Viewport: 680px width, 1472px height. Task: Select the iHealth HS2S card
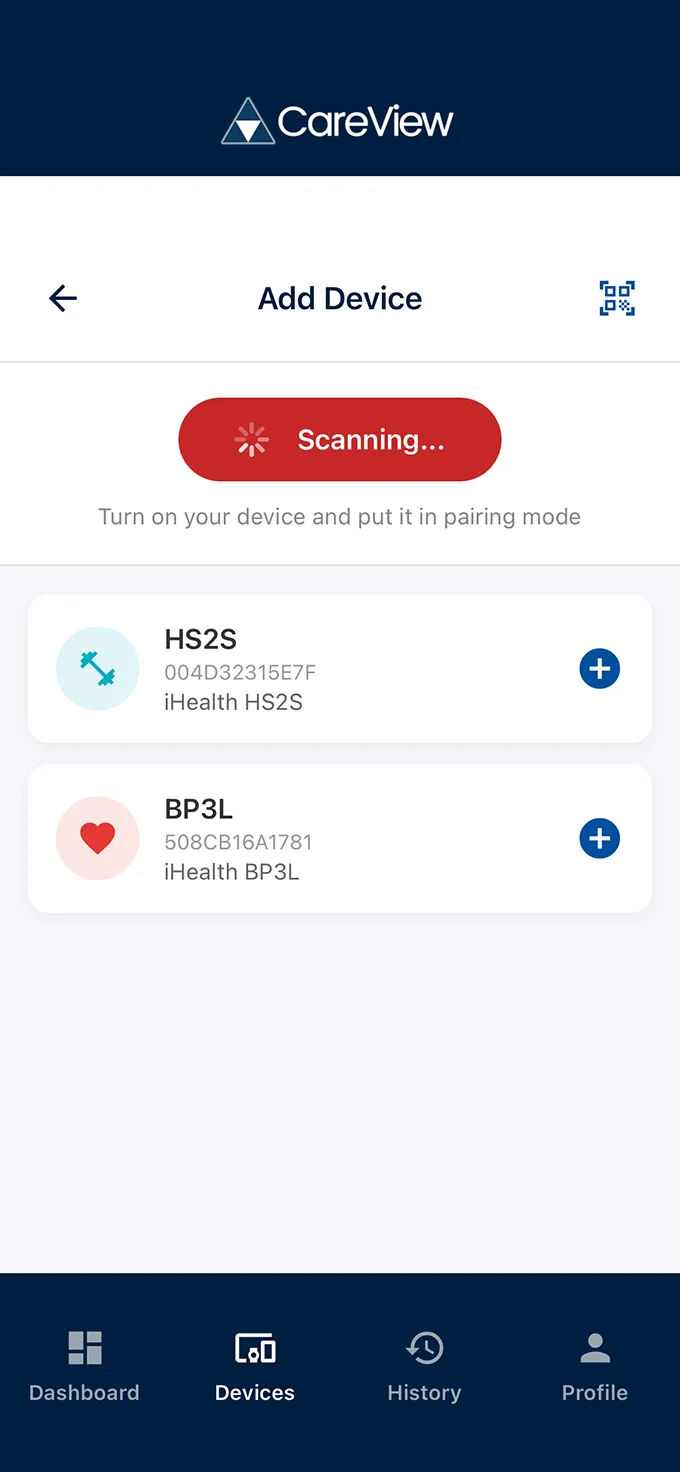click(x=340, y=669)
